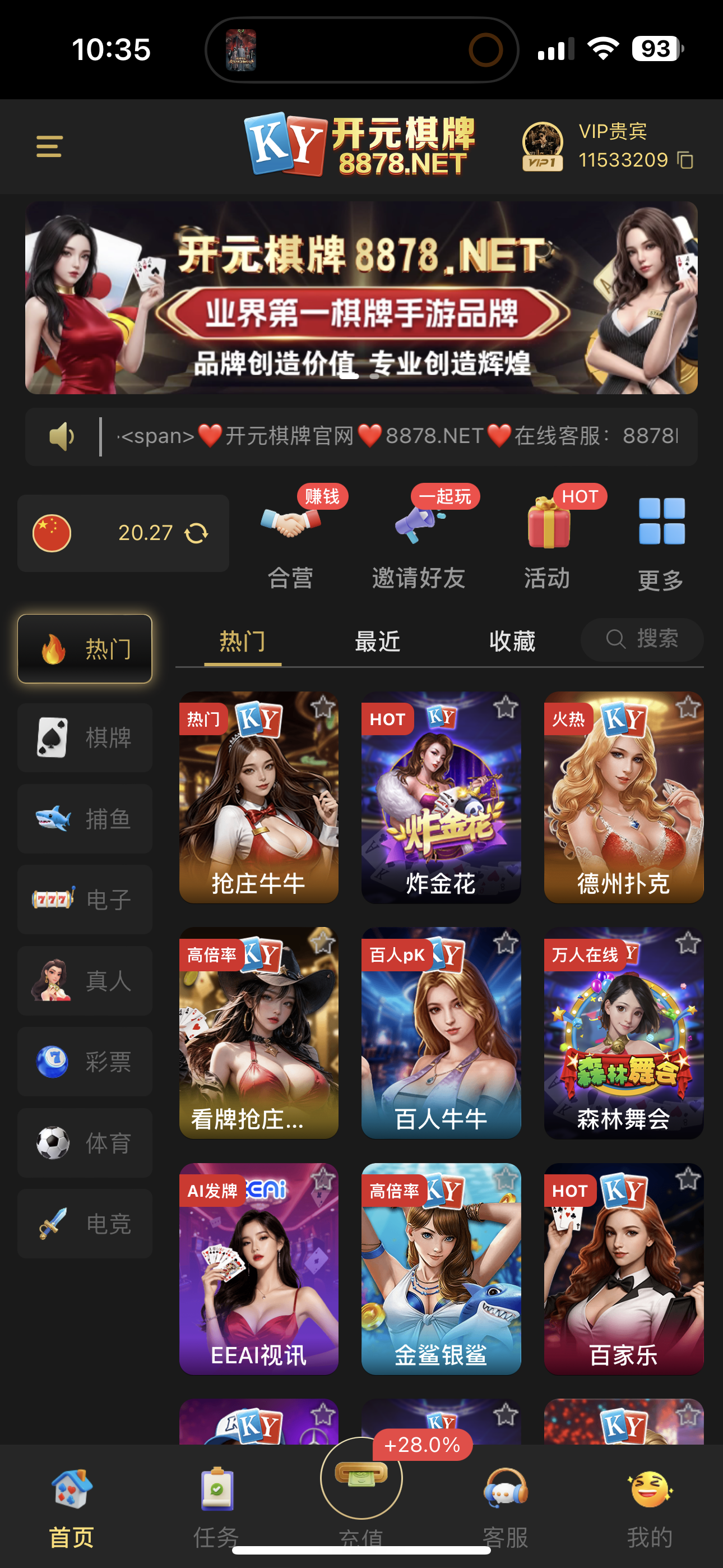The width and height of the screenshot is (723, 1568).
Task: Copy the VIP account ID 11533209
Action: click(686, 160)
